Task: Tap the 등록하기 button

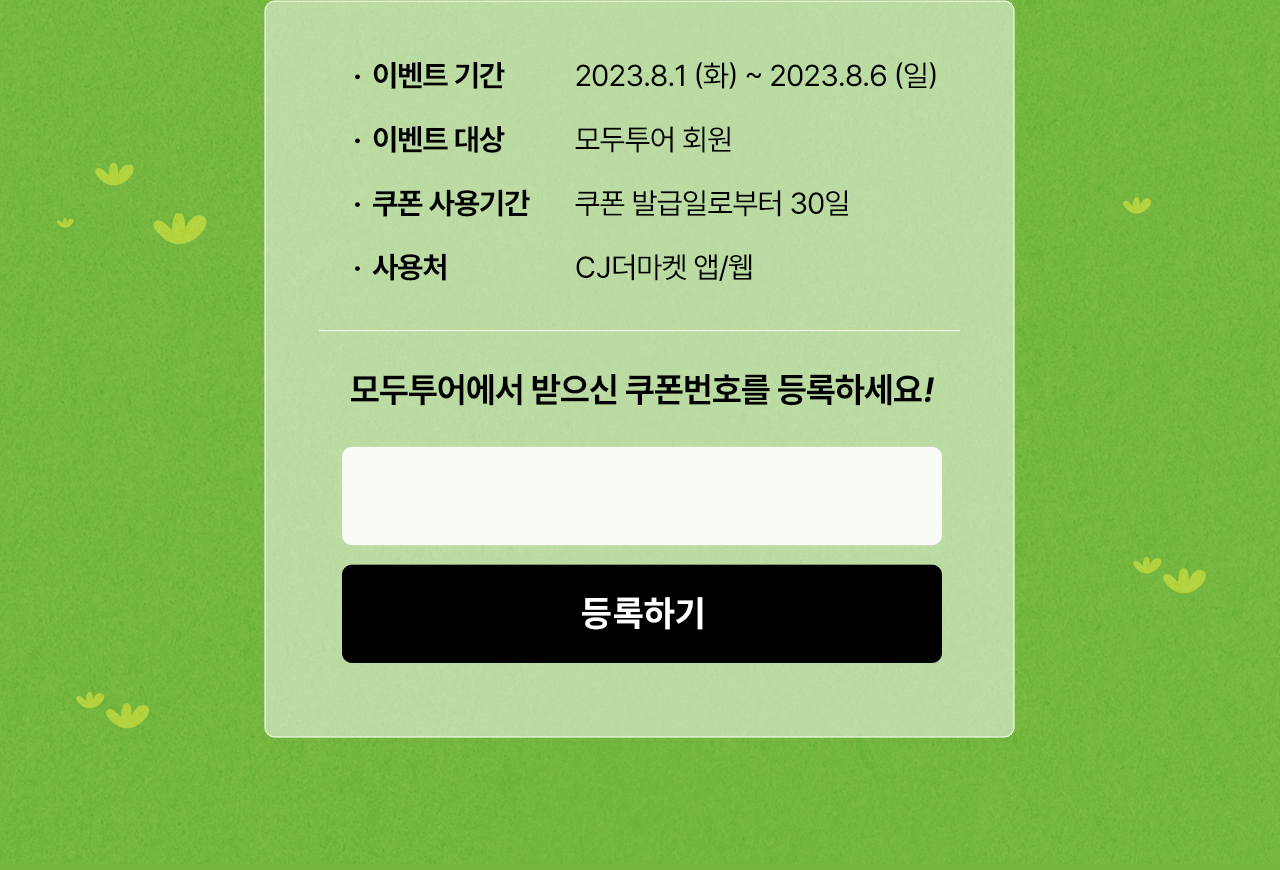Action: click(x=641, y=614)
